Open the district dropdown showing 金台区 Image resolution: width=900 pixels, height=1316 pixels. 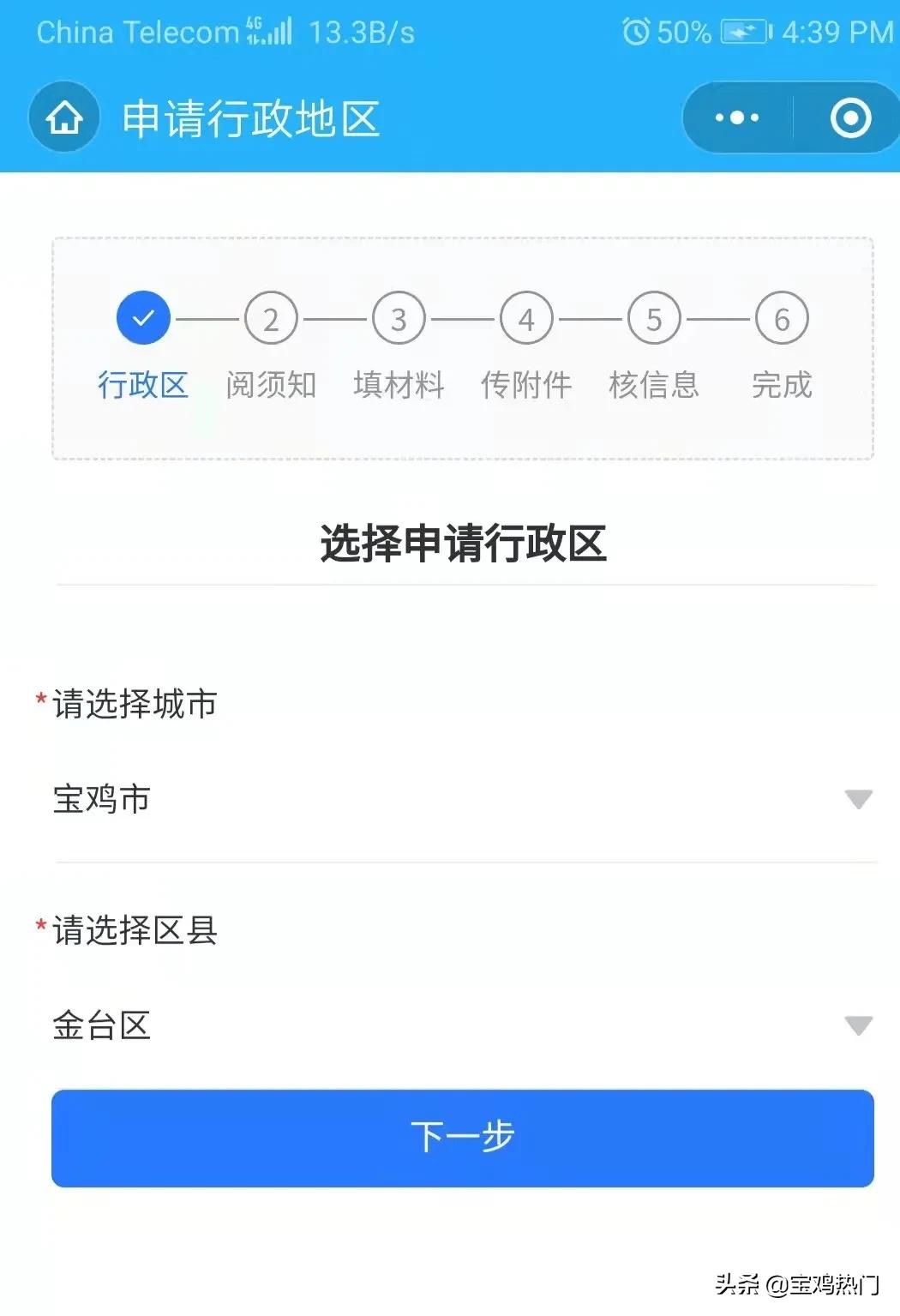463,1025
